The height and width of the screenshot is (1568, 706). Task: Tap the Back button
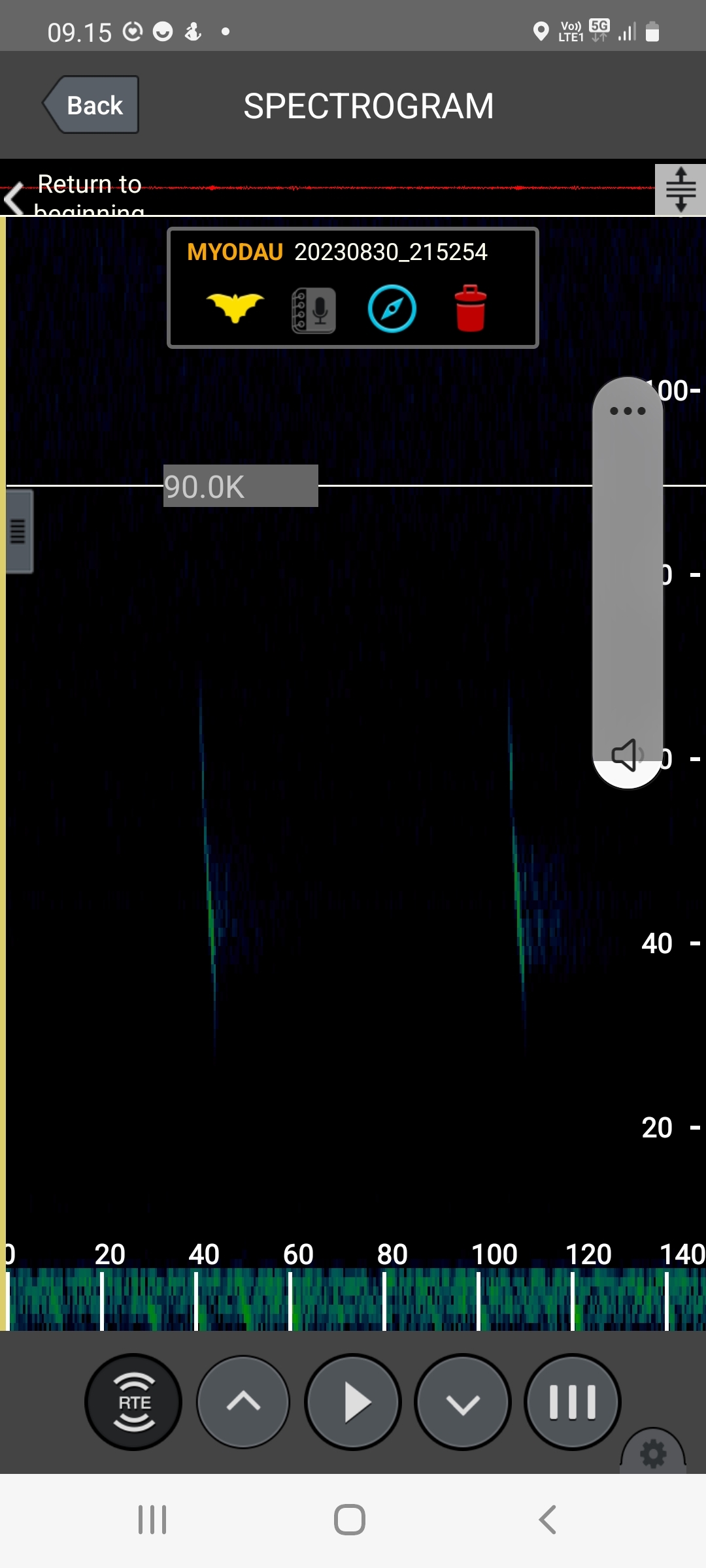coord(92,105)
